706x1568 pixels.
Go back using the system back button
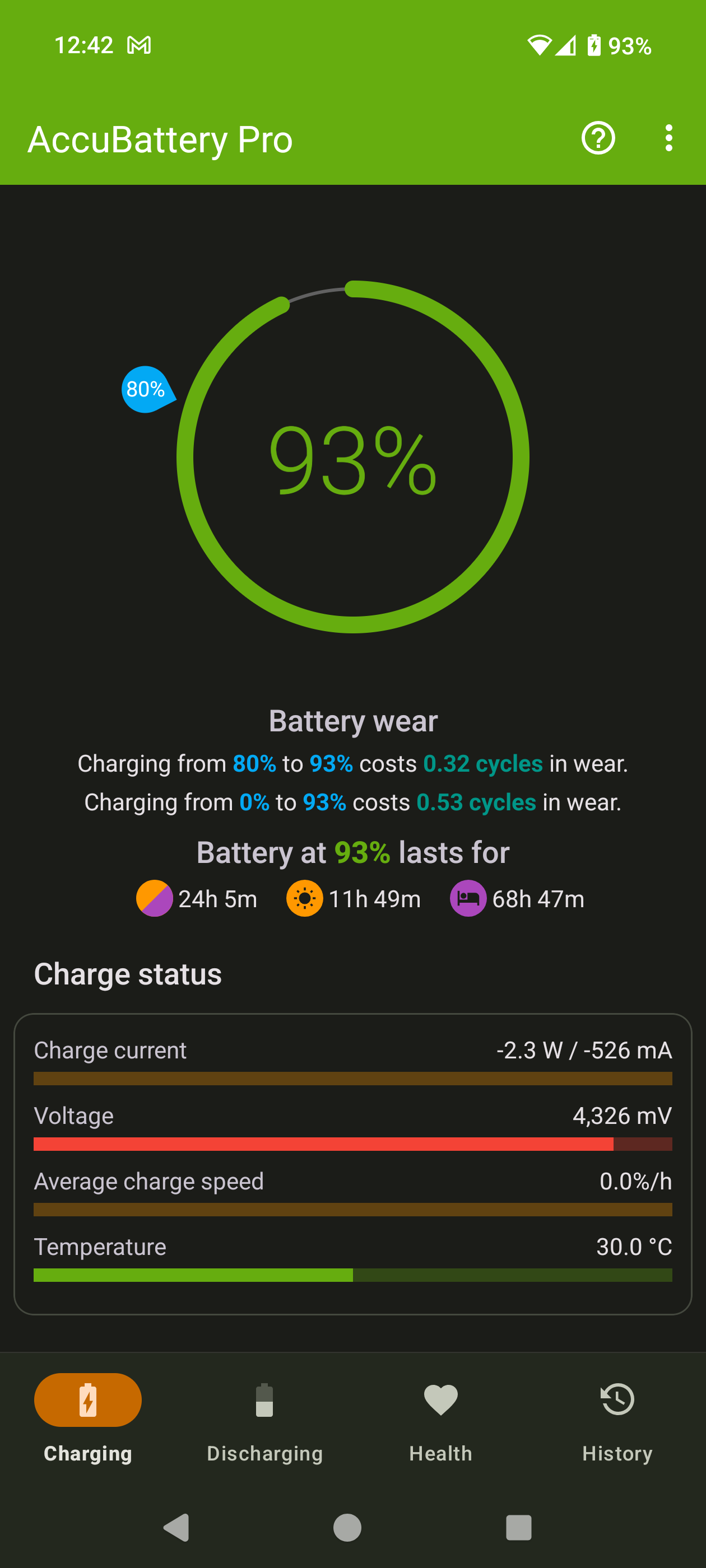point(176,1527)
